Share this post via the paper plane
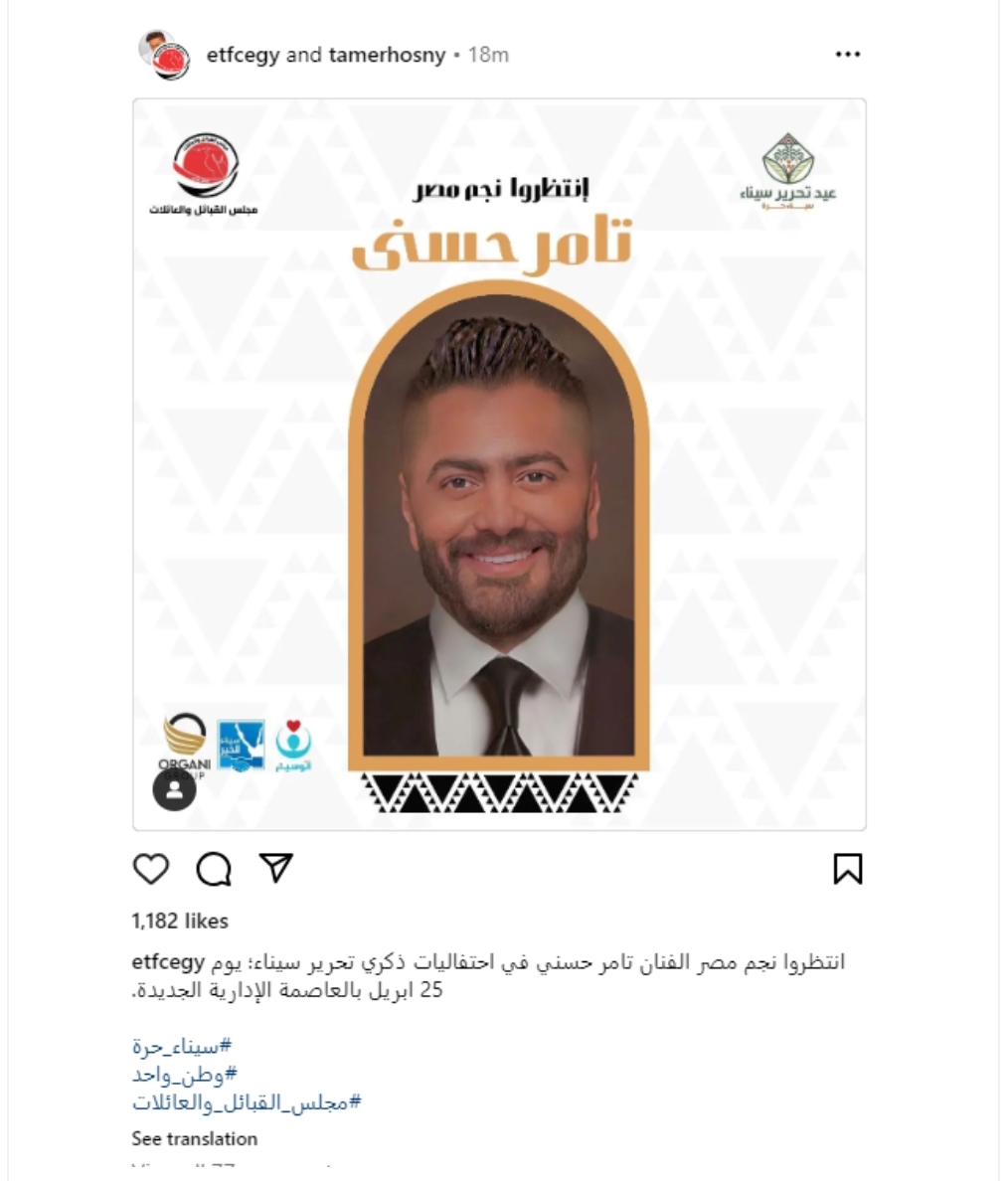Image resolution: width=1008 pixels, height=1181 pixels. pos(275,868)
